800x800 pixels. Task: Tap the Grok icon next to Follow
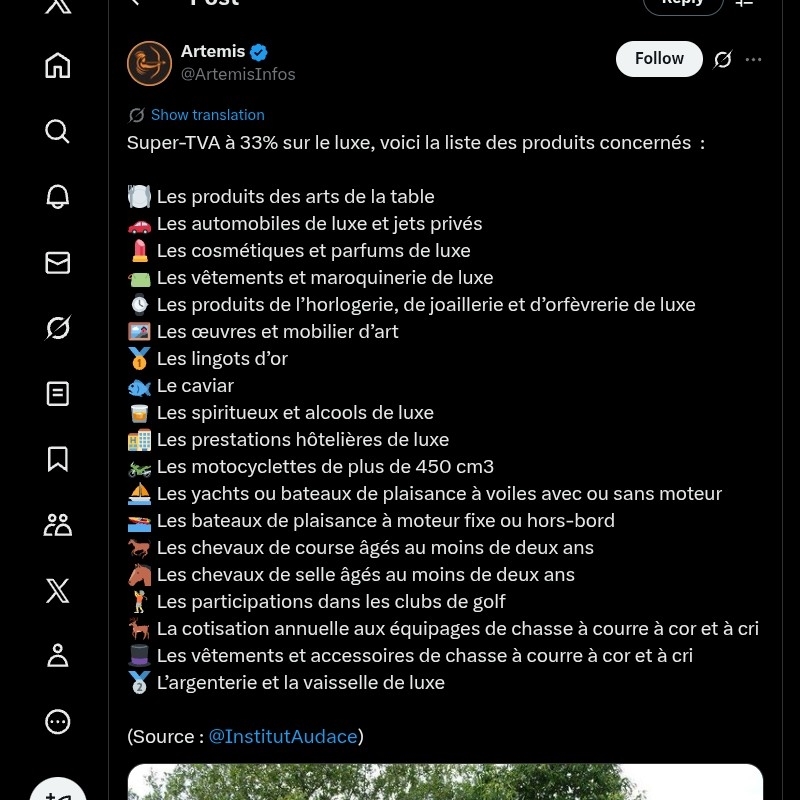[x=723, y=60]
